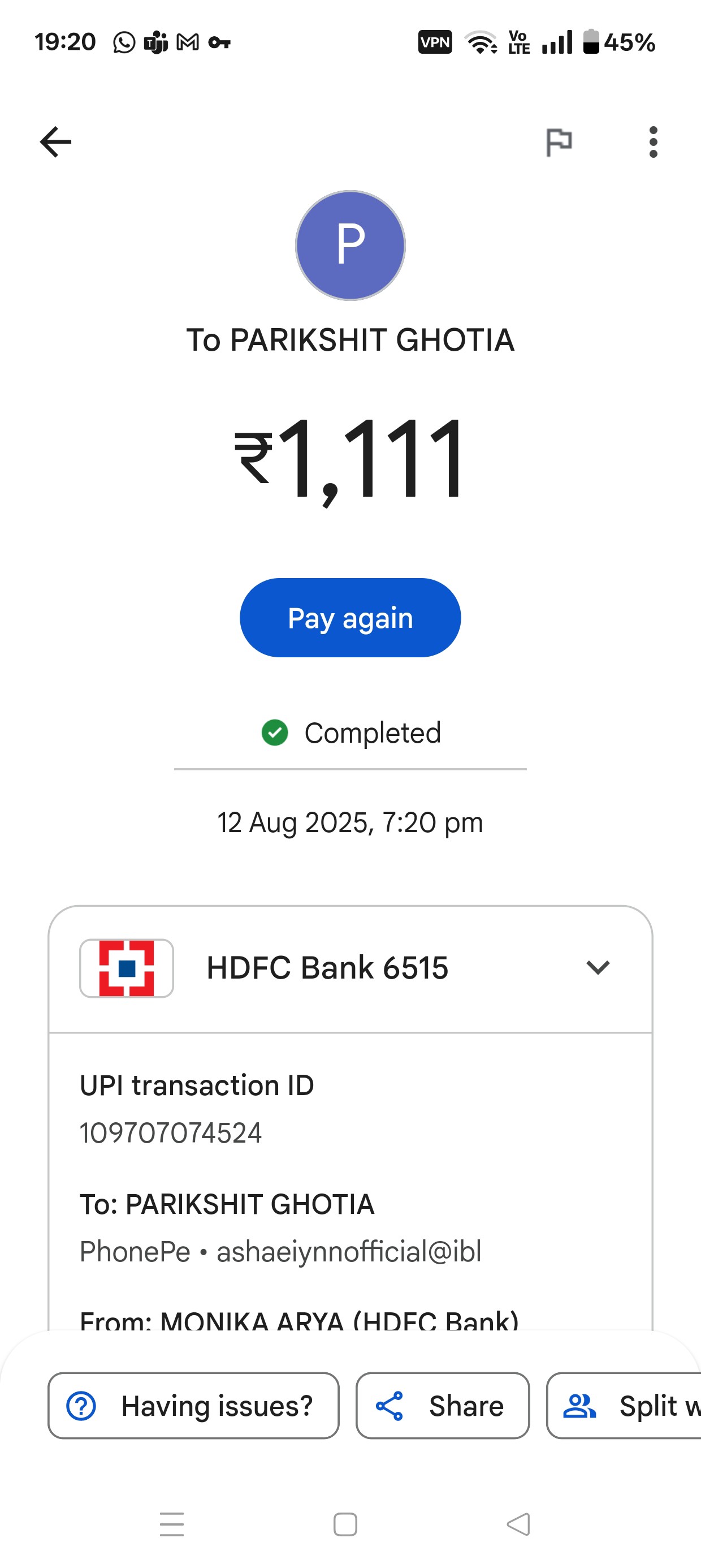The width and height of the screenshot is (701, 1568).
Task: Tap the Pay again button
Action: (350, 617)
